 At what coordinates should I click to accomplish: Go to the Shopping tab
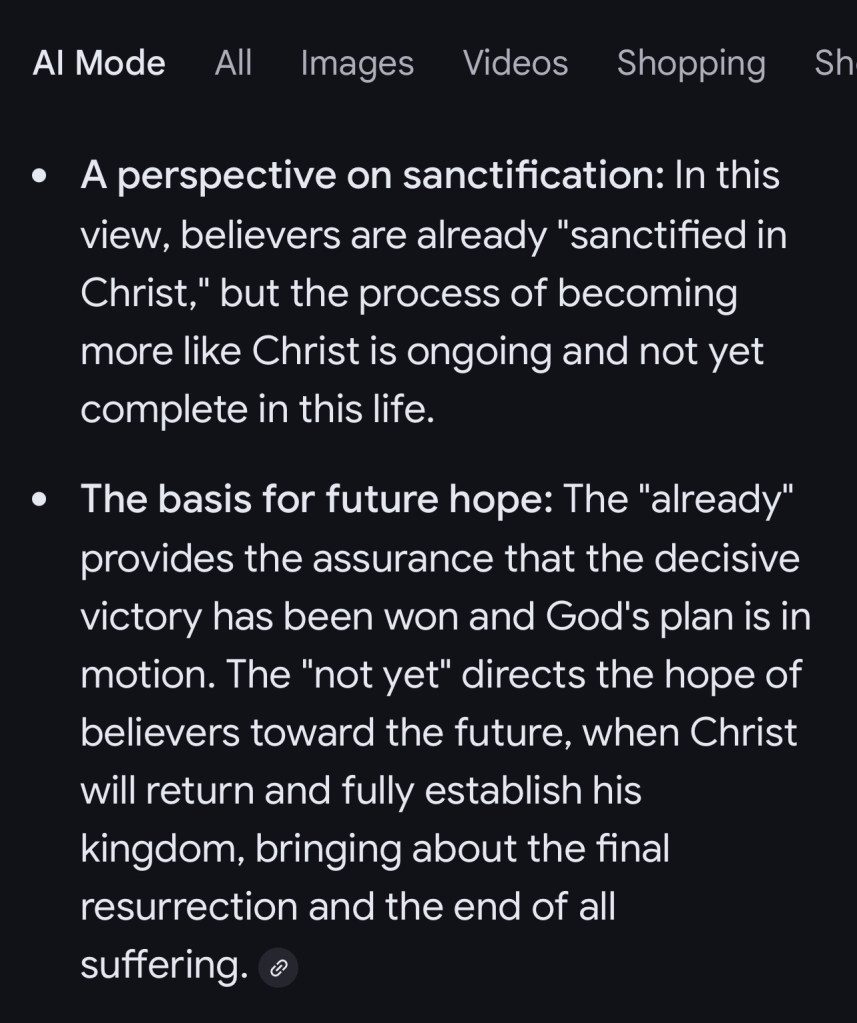click(690, 63)
